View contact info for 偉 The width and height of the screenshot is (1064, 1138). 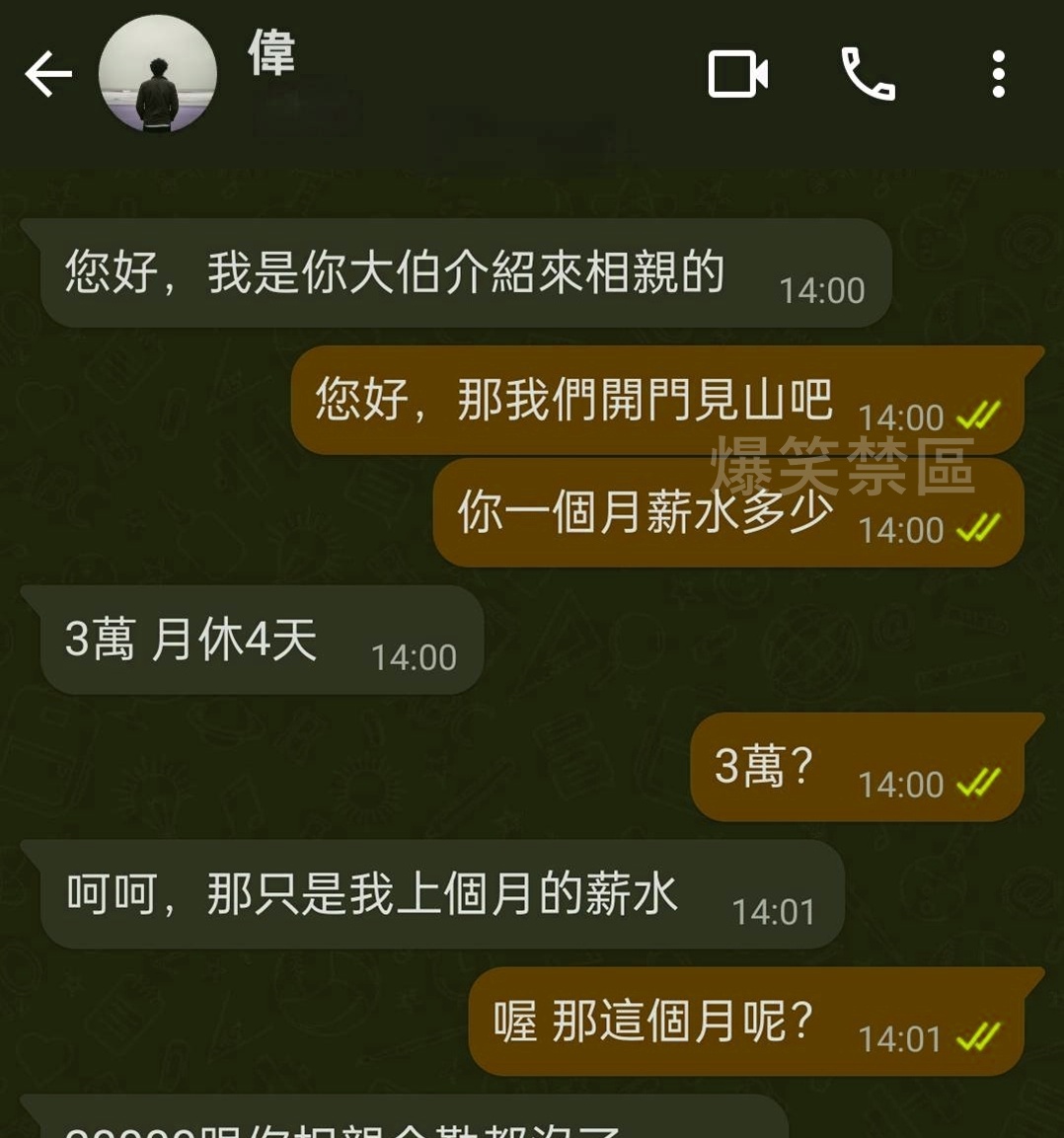[x=272, y=53]
